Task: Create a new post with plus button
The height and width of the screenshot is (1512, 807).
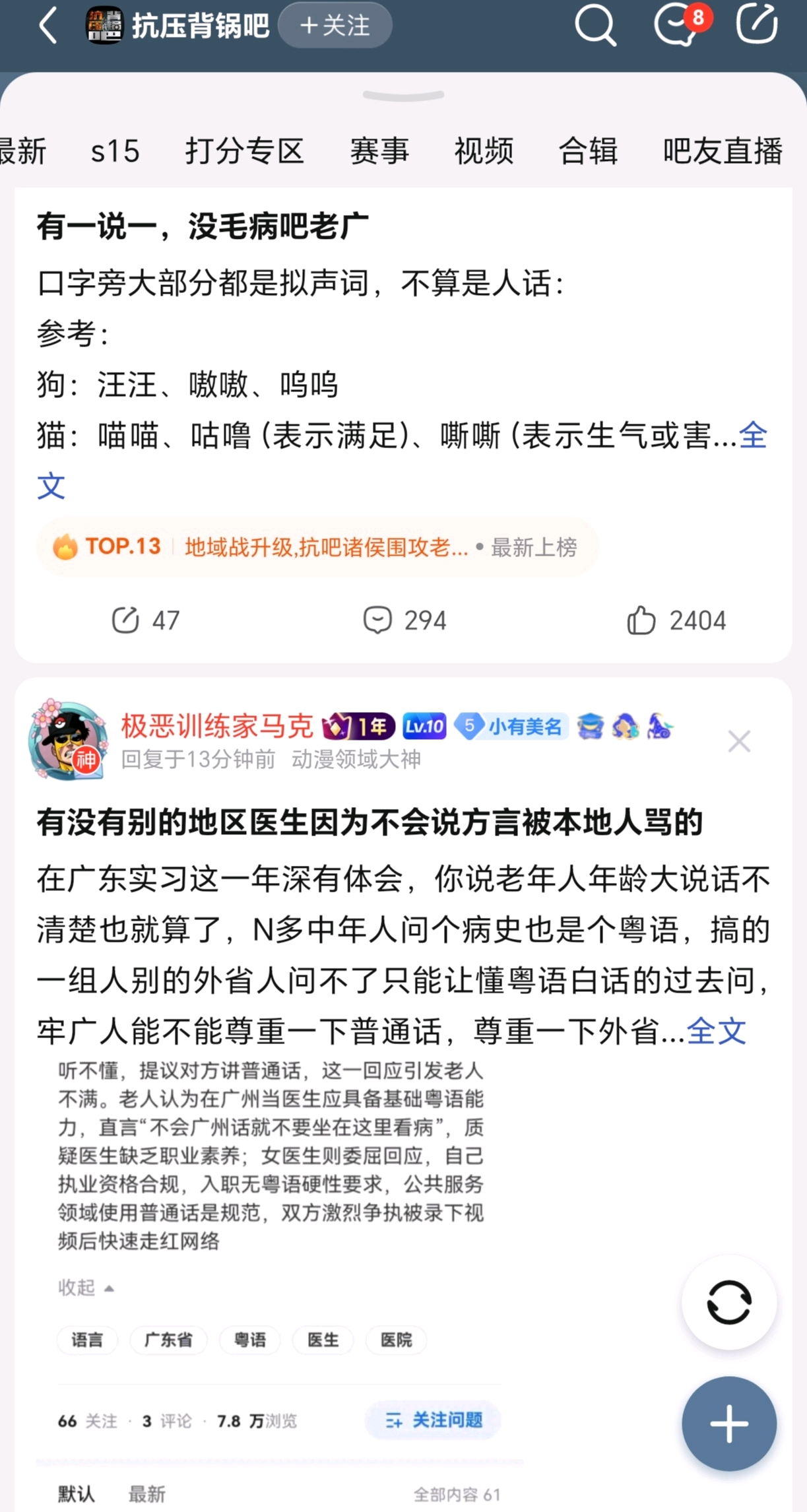Action: pyautogui.click(x=729, y=1424)
